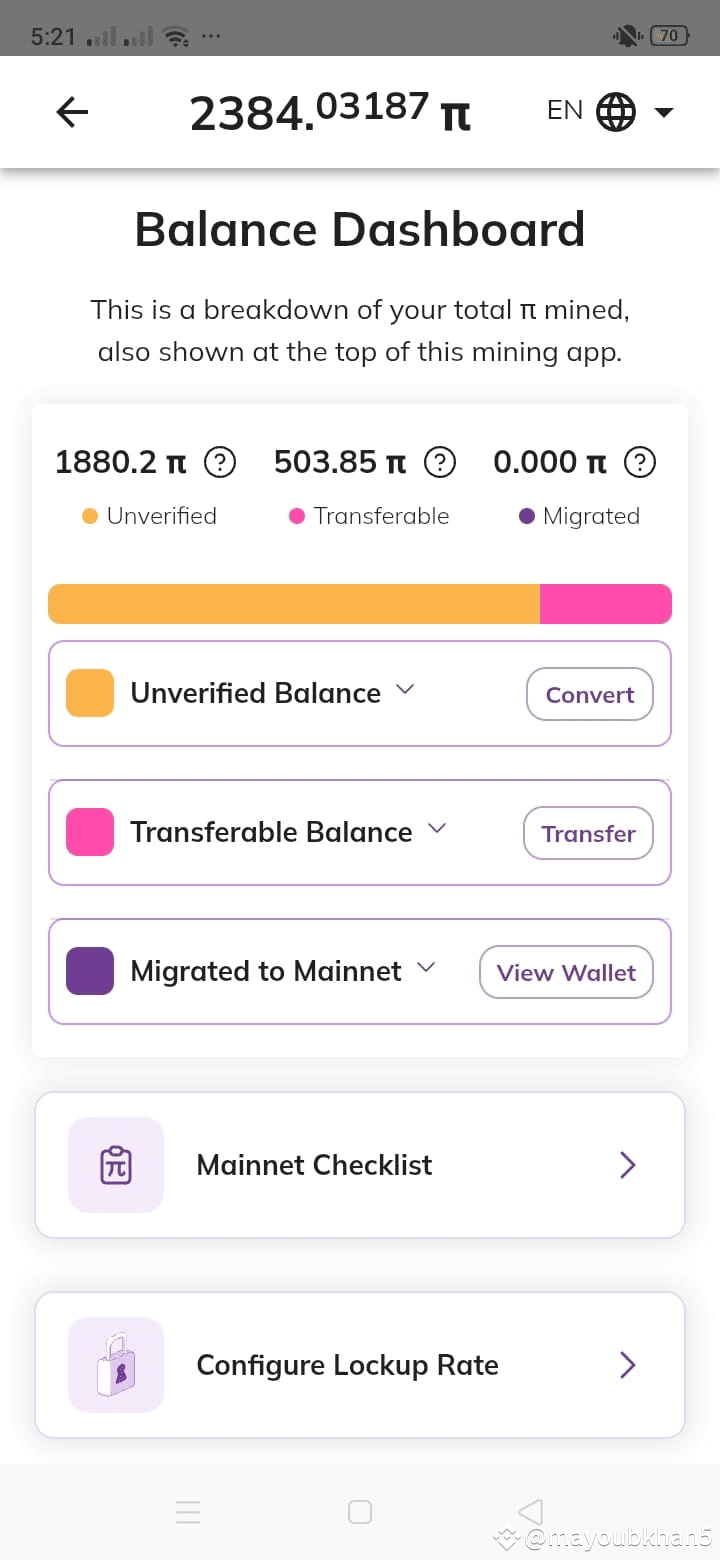Open the Mainnet Checklist row
This screenshot has width=720, height=1560.
360,1164
